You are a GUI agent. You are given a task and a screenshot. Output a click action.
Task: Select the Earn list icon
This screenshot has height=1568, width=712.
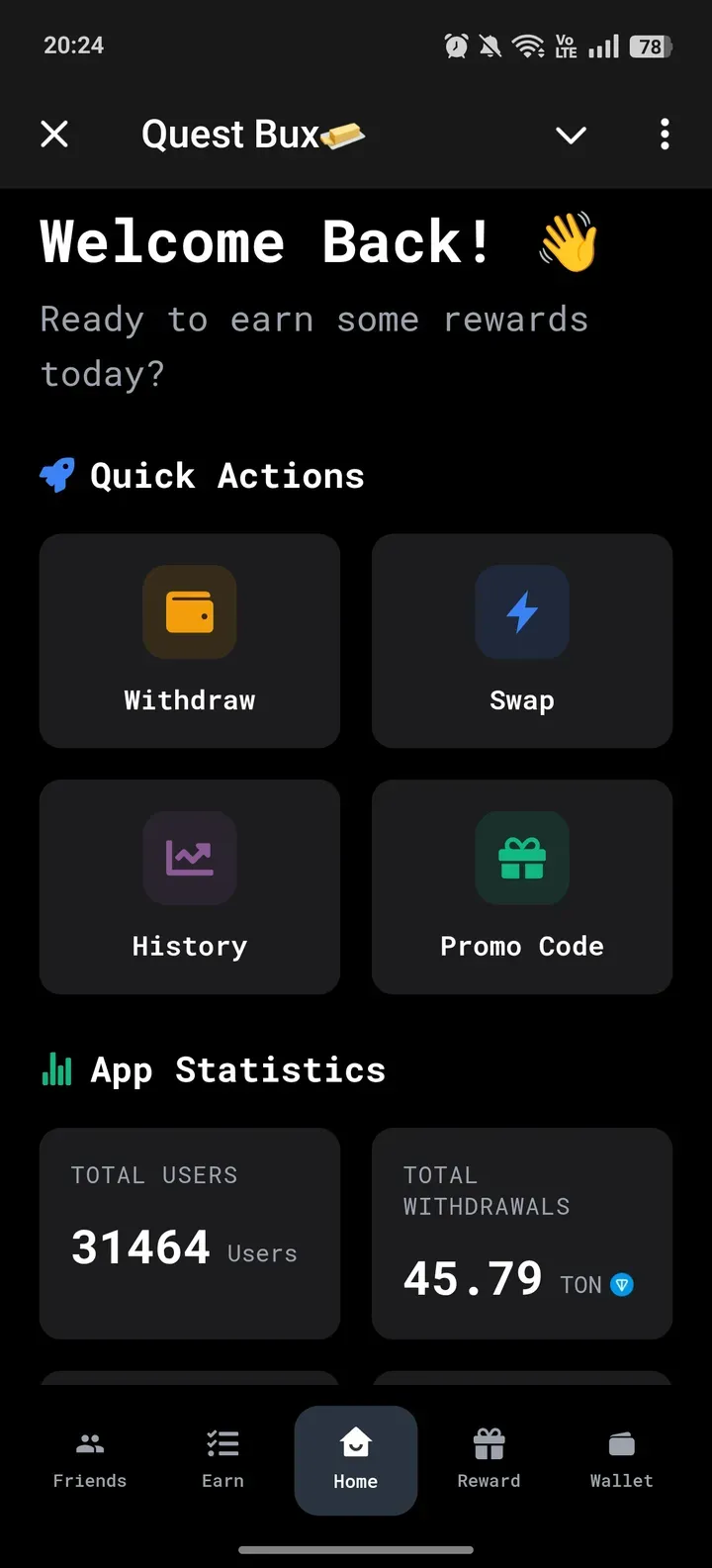click(x=222, y=1443)
